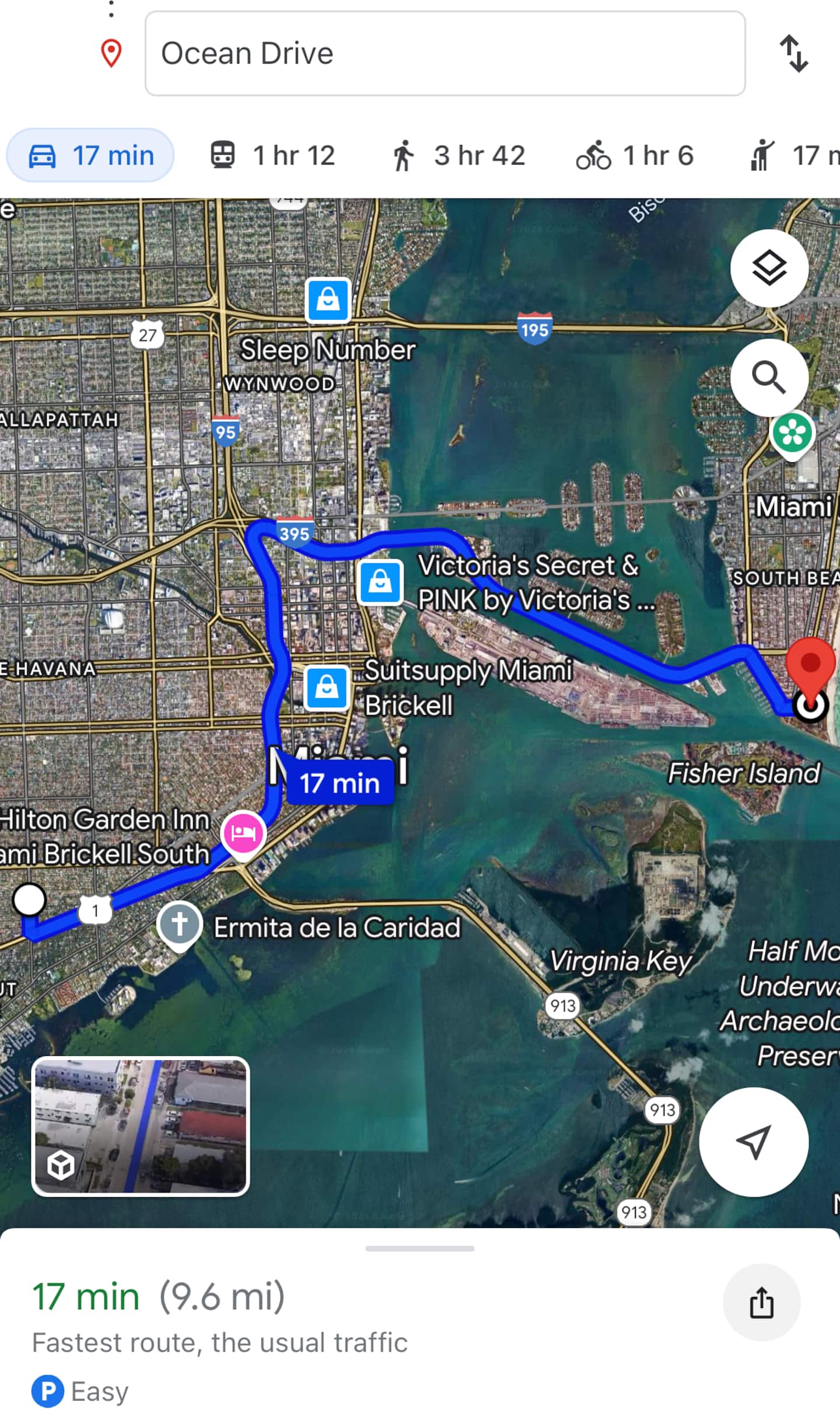
Task: Select the driving 17 min mode
Action: click(x=90, y=155)
